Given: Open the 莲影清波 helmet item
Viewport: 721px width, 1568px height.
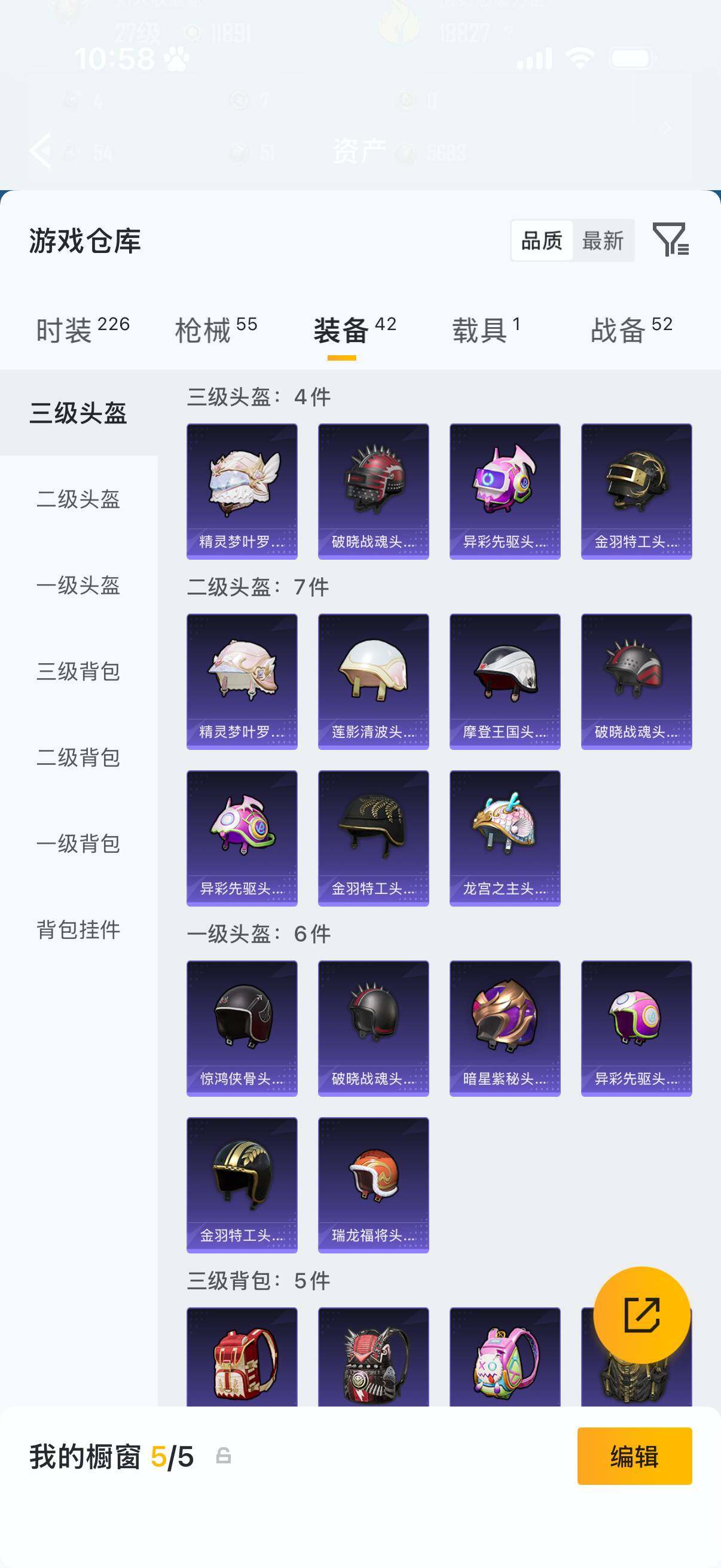Looking at the screenshot, I should coord(373,681).
